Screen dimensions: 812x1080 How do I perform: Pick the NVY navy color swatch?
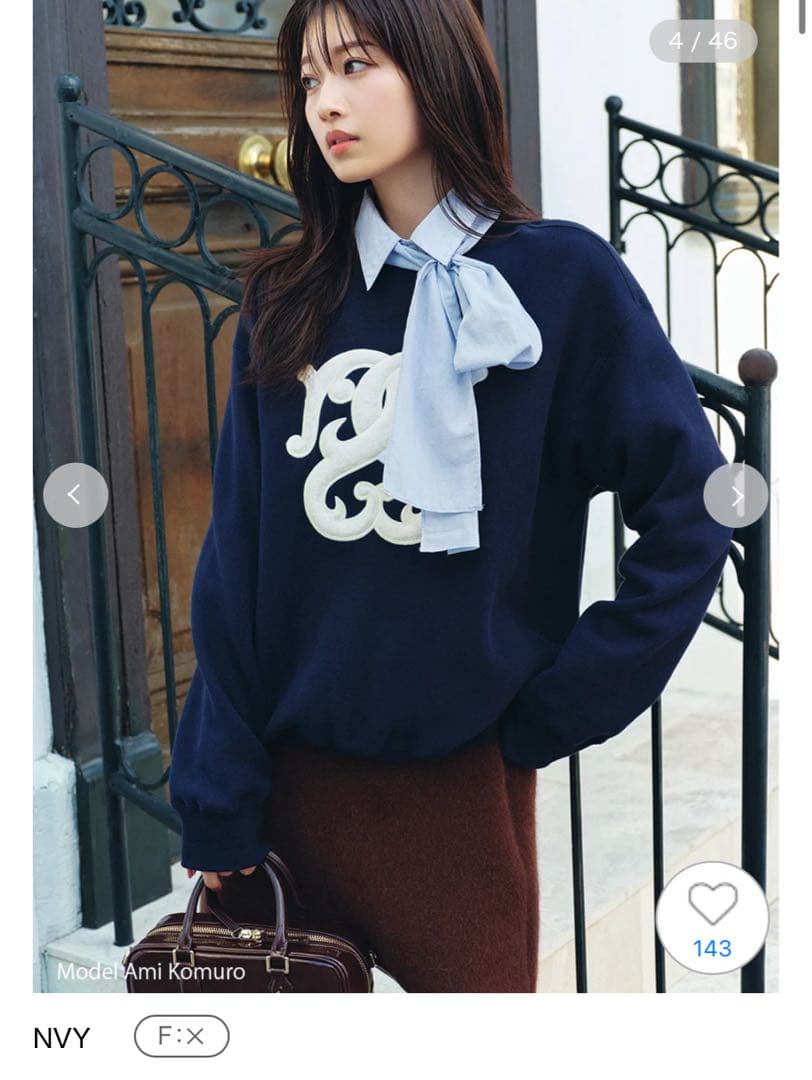tap(59, 1035)
